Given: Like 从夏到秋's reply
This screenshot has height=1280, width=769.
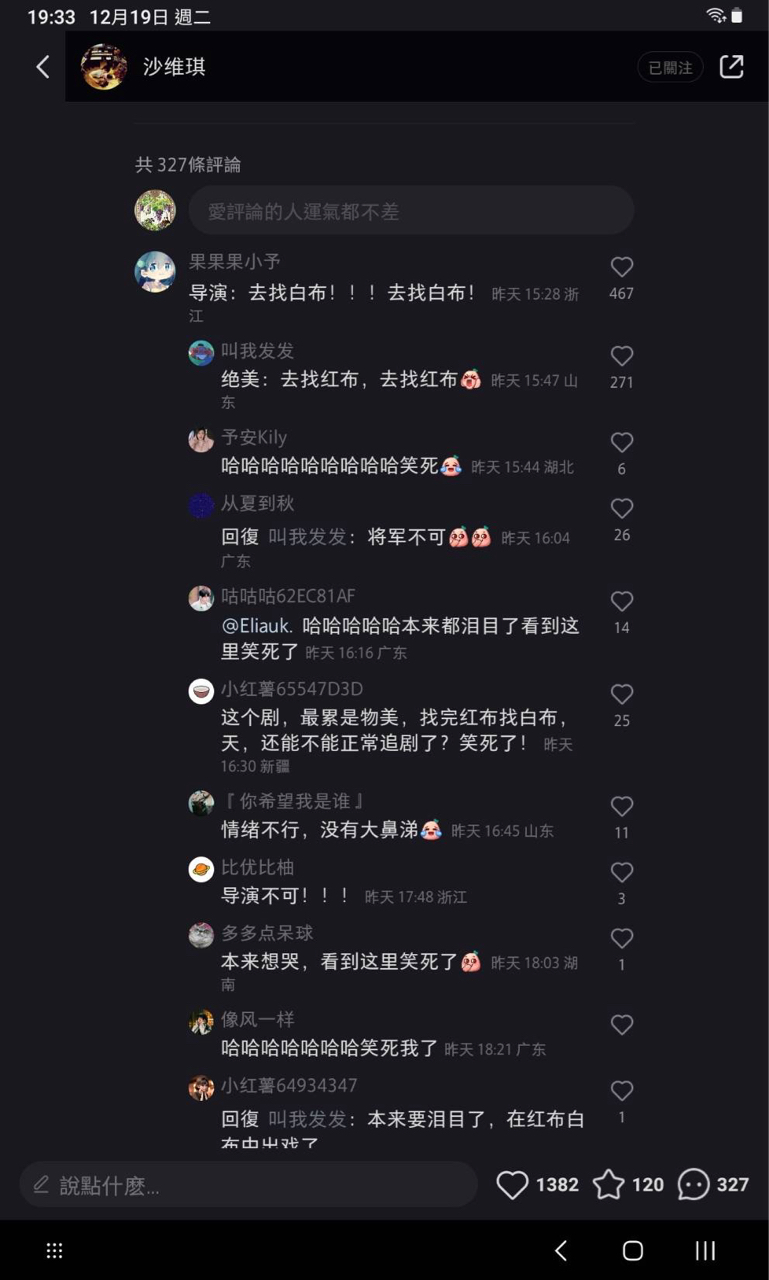Looking at the screenshot, I should point(622,509).
